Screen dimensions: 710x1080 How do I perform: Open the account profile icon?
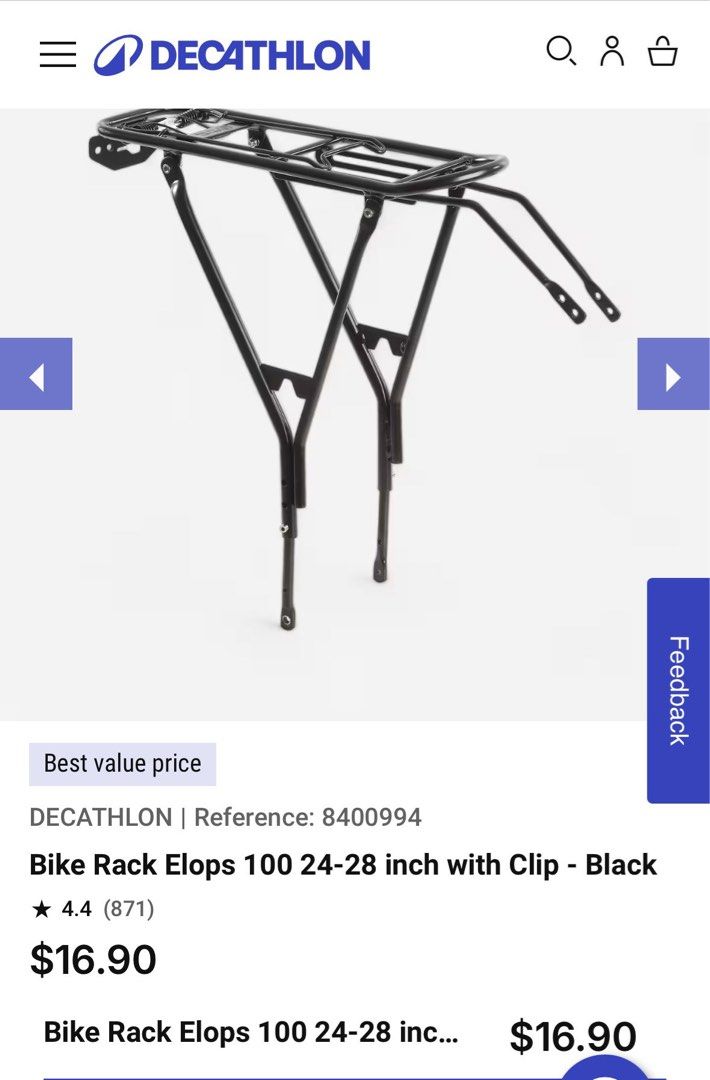click(612, 51)
